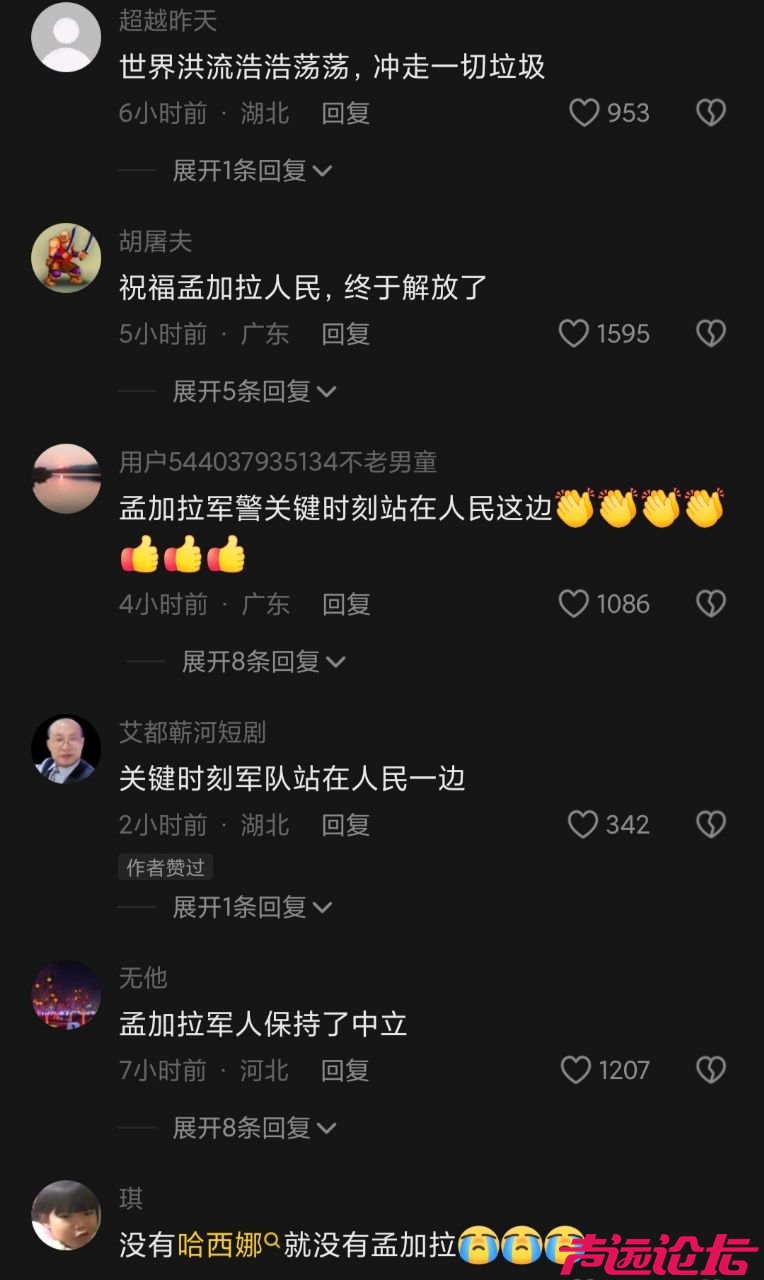The image size is (764, 1280).
Task: Reply to the comment by 不老男童
Action: point(345,604)
